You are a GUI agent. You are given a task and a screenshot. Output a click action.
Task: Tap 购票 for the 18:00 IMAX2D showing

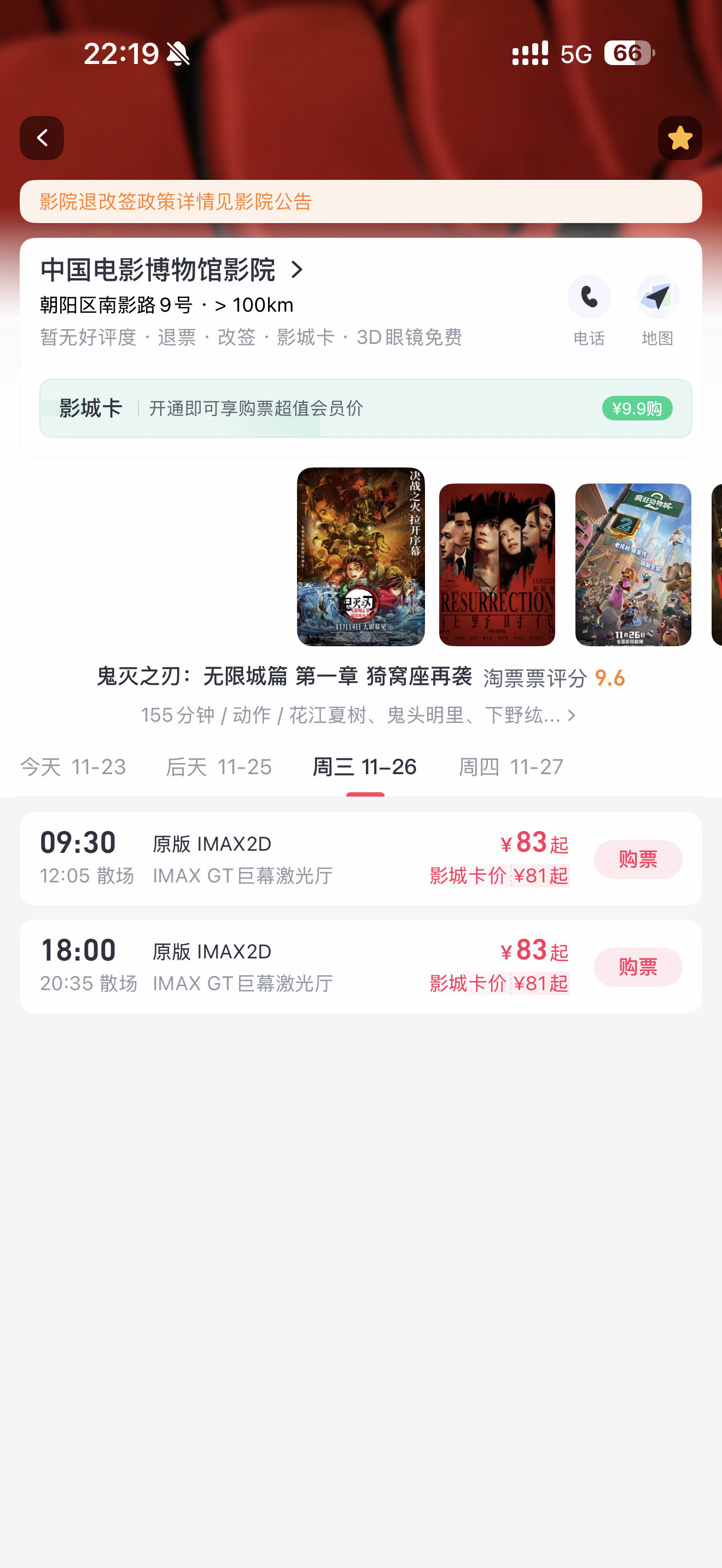point(637,967)
